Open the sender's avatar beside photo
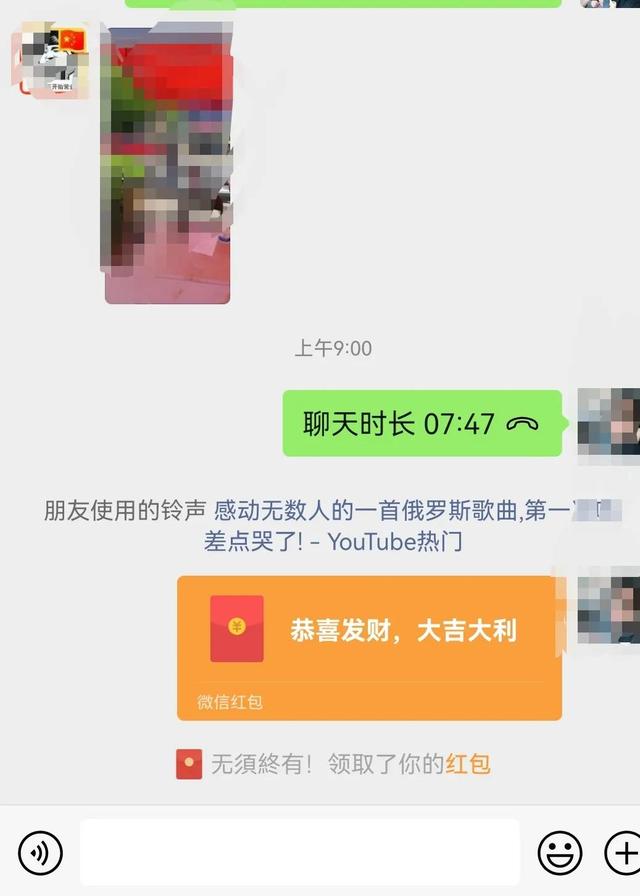 [52, 60]
